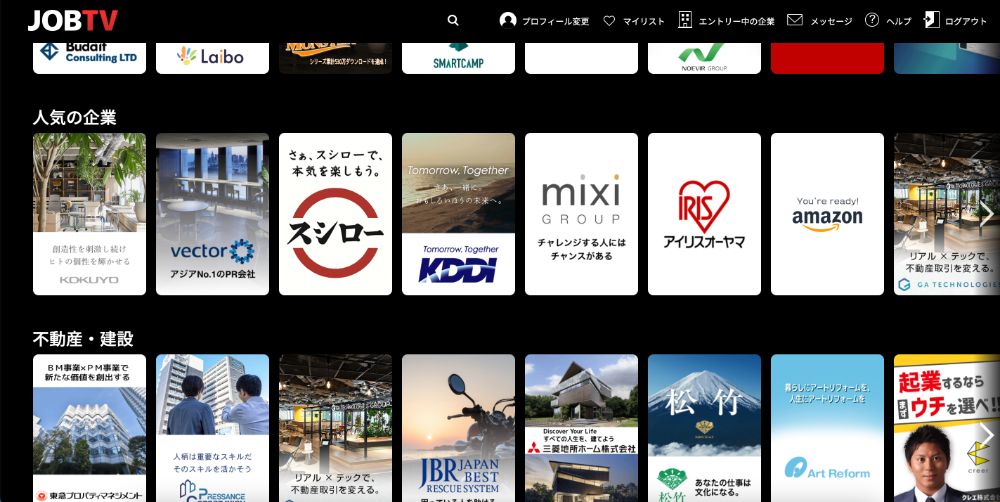The image size is (1000, 502).
Task: Go to エントリー中の企業
Action: coord(727,21)
